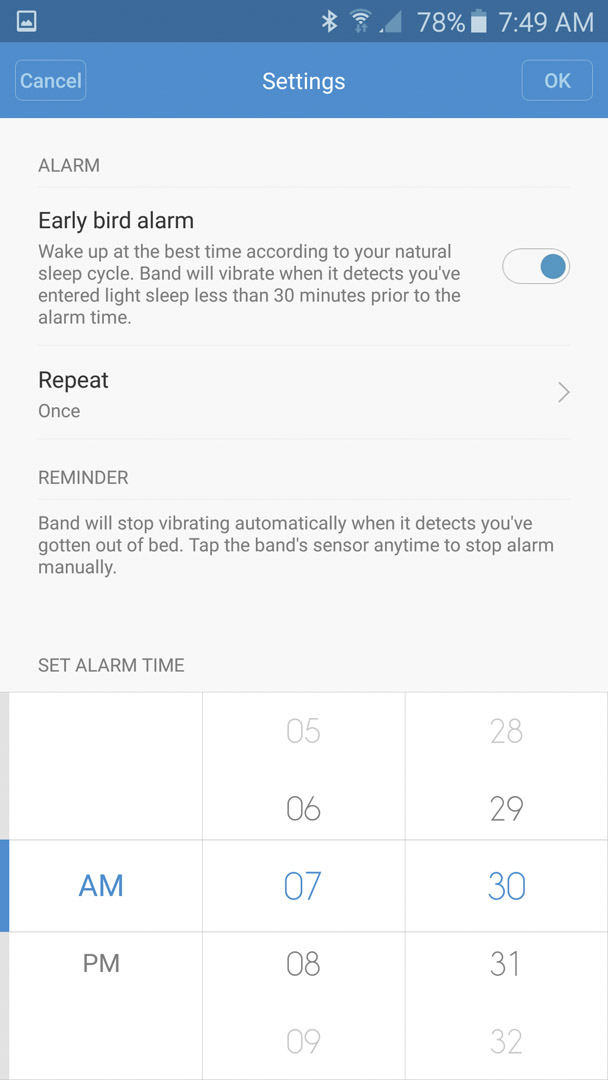Image resolution: width=608 pixels, height=1080 pixels.
Task: Disable the Early bird alarm switch
Action: click(x=536, y=267)
